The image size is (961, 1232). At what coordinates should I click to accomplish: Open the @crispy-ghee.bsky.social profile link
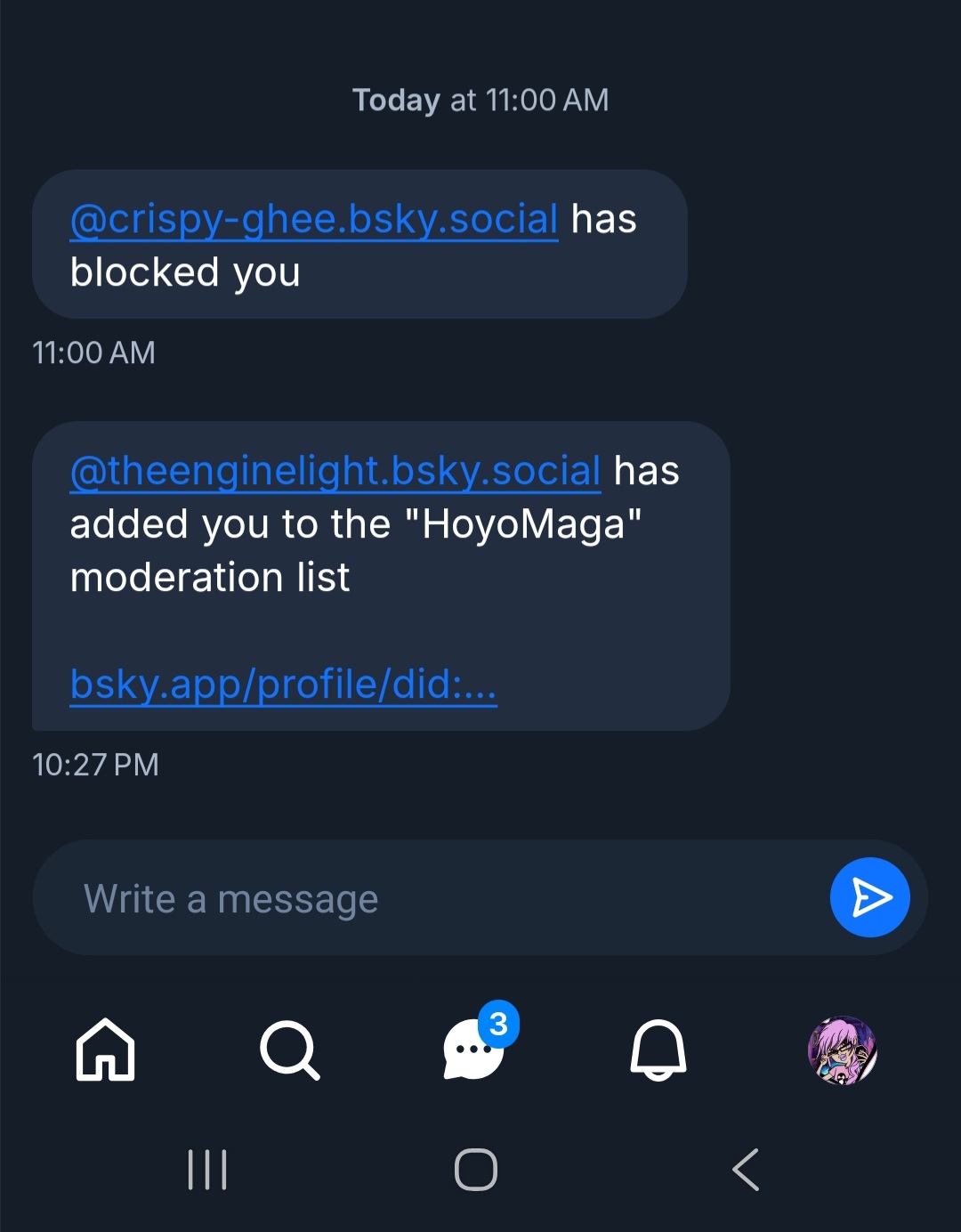click(x=313, y=220)
